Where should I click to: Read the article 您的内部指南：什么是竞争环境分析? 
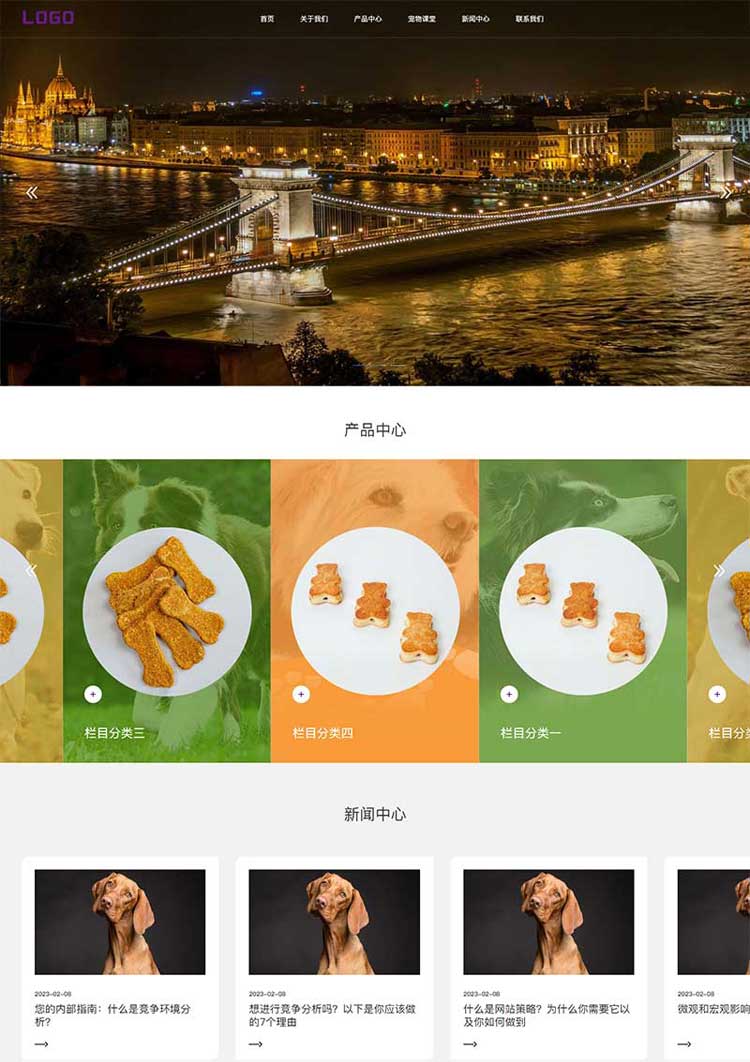click(112, 1016)
